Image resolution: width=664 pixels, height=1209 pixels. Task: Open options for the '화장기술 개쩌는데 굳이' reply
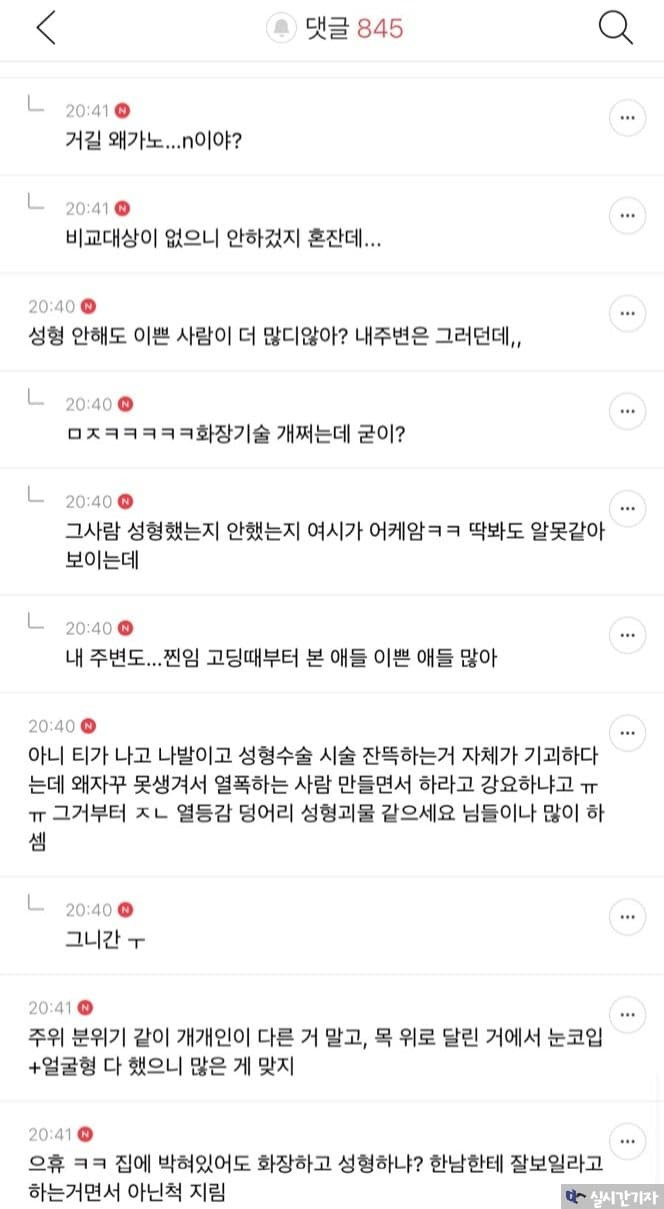pos(627,411)
